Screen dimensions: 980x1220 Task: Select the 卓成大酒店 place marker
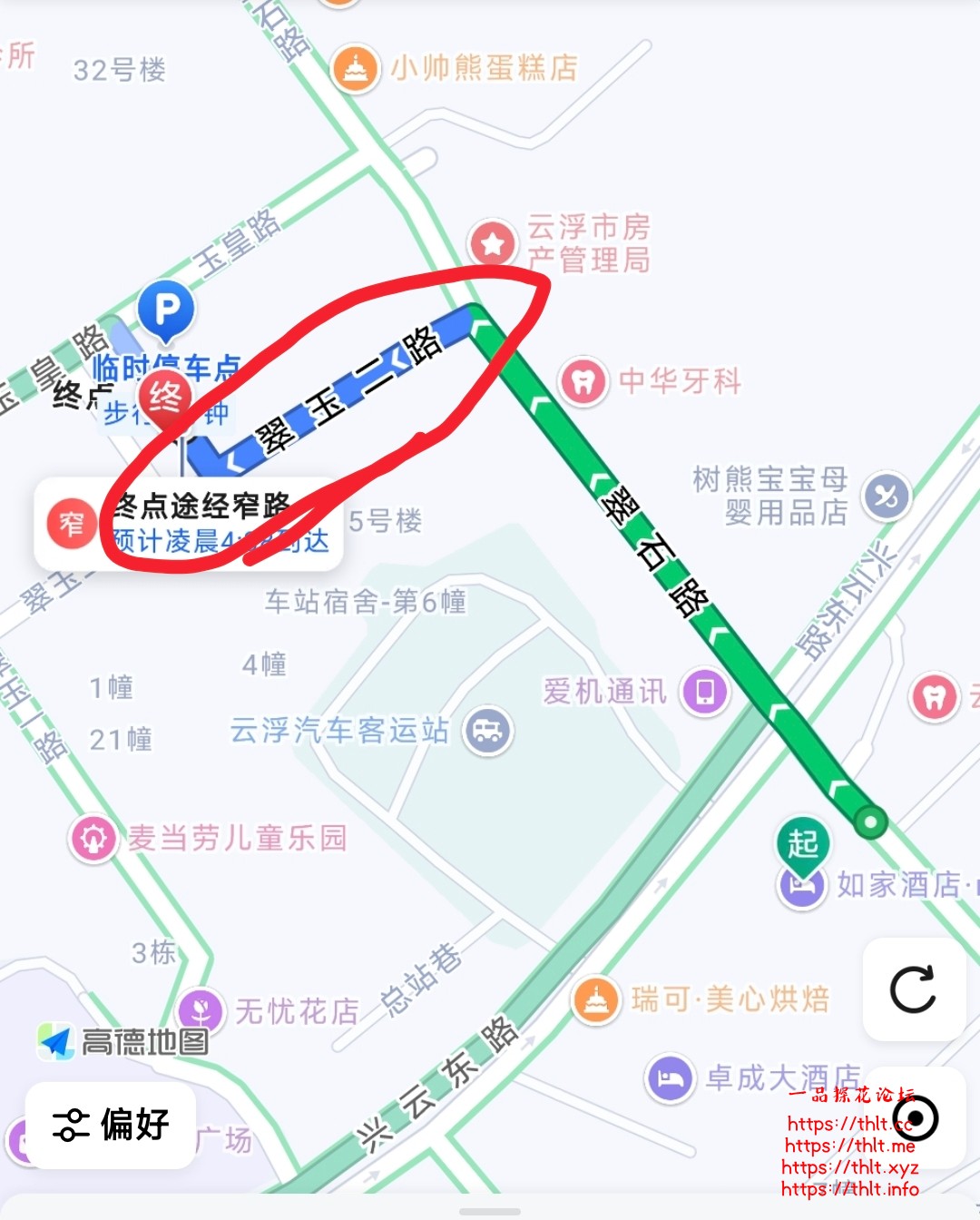670,1078
